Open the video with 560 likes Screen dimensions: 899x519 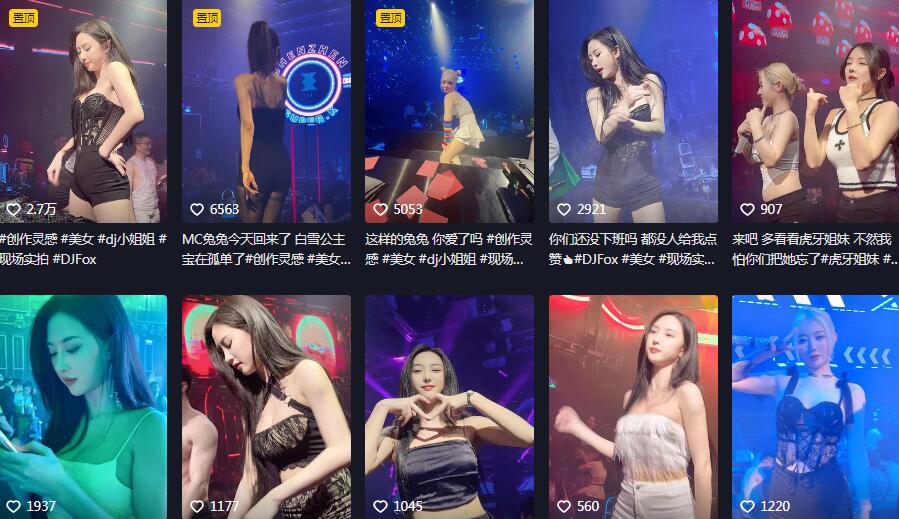(633, 405)
